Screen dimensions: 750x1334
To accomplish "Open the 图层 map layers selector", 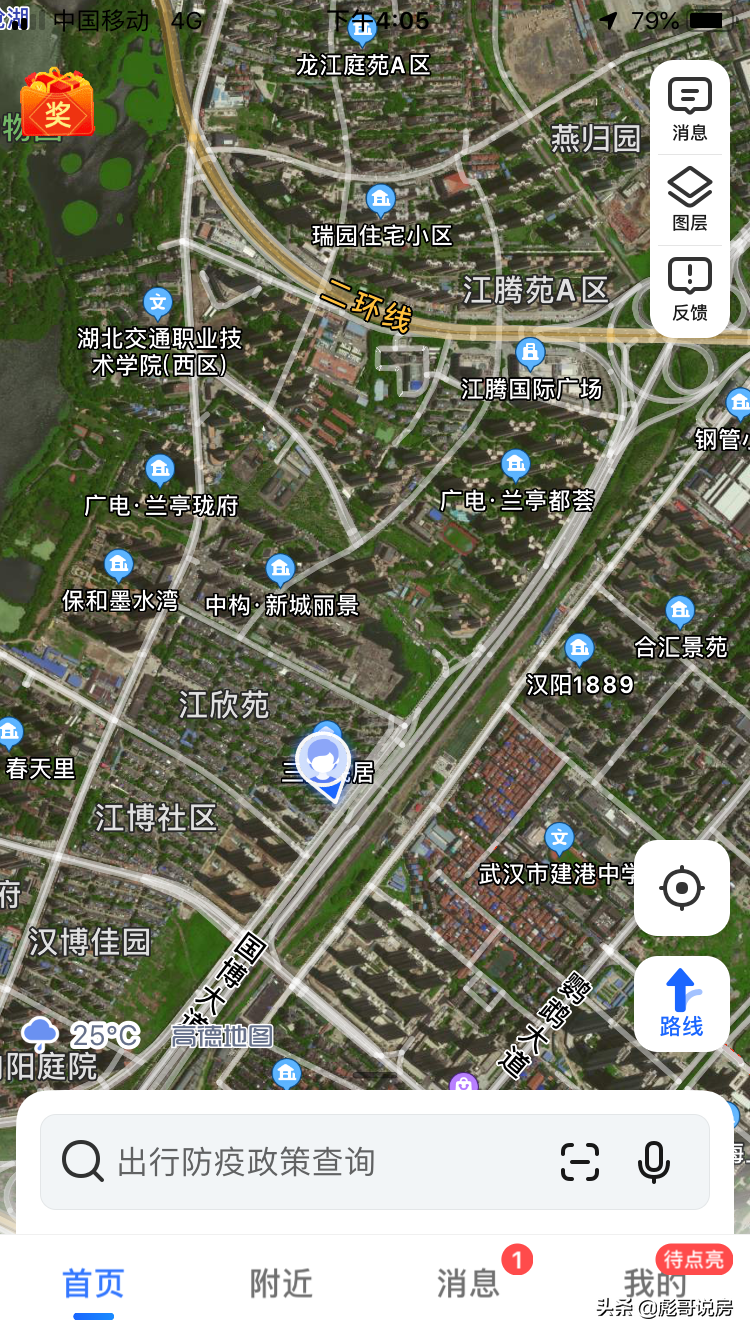I will 689,200.
